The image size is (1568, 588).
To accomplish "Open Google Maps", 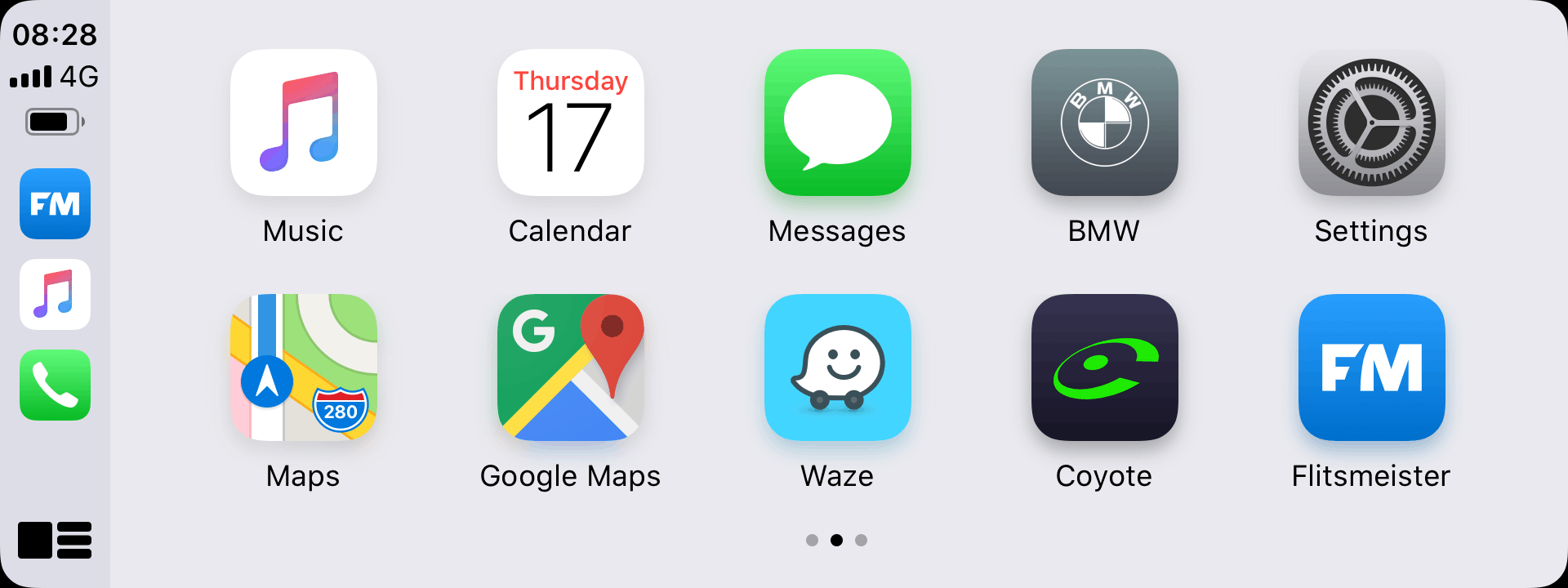I will pos(570,367).
